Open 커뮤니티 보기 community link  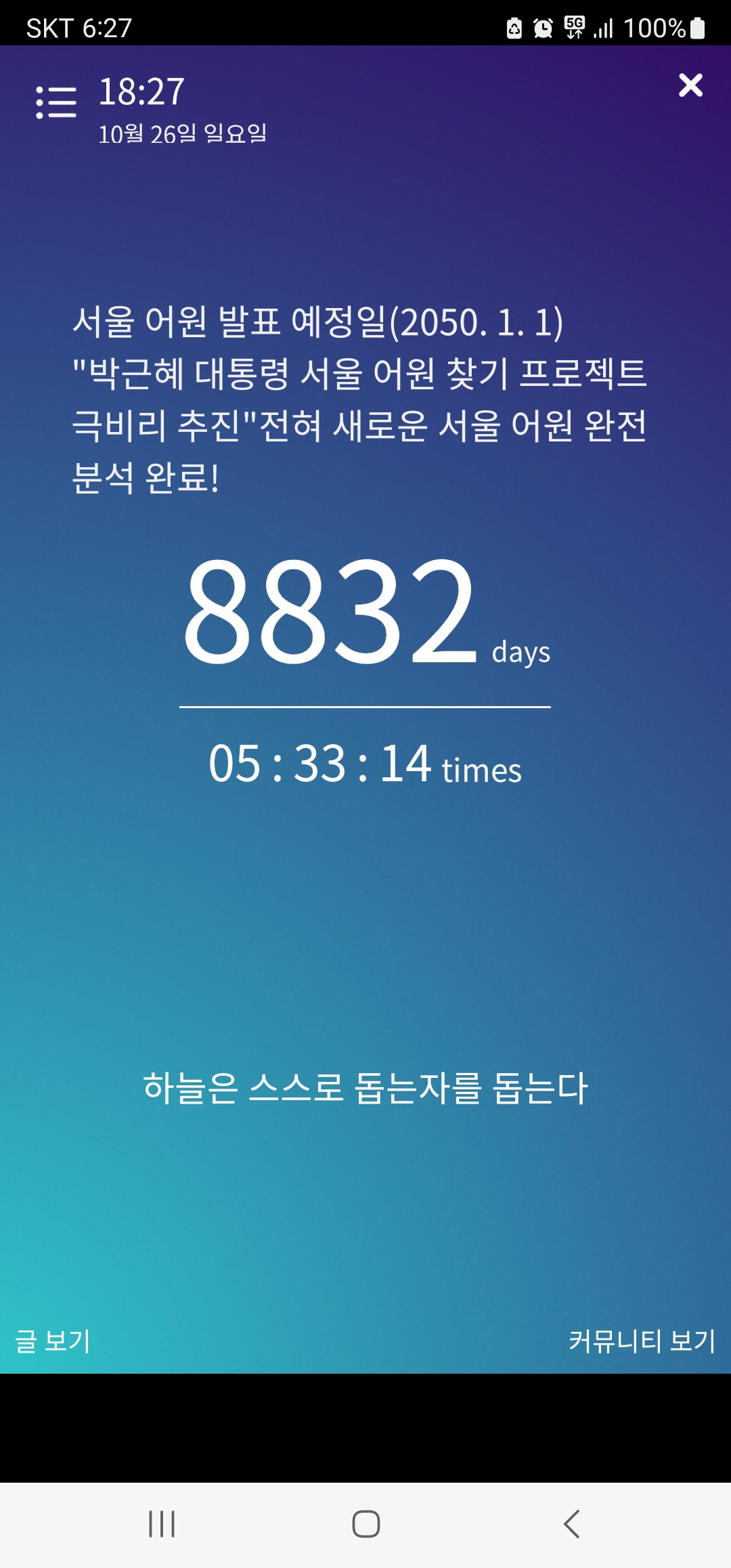[642, 1341]
